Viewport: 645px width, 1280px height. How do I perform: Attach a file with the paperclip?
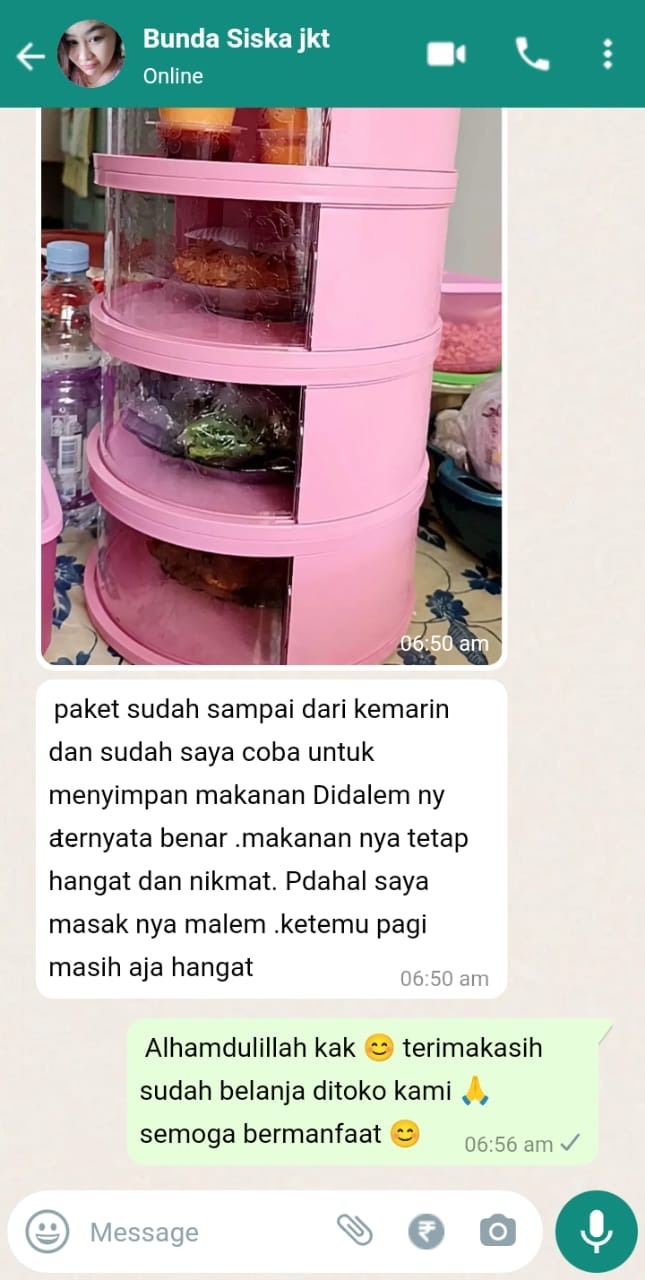pyautogui.click(x=354, y=1231)
